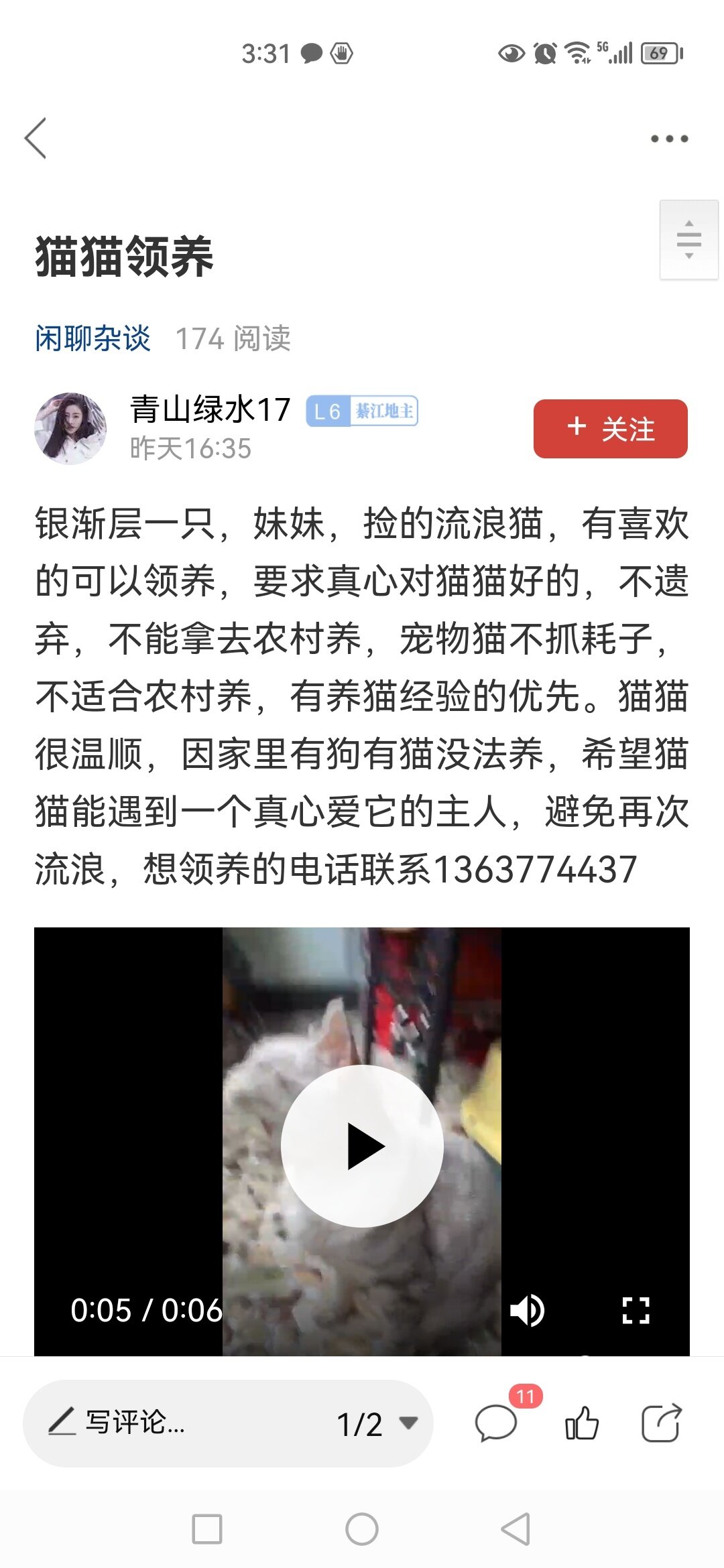Play the cat video

click(362, 1146)
